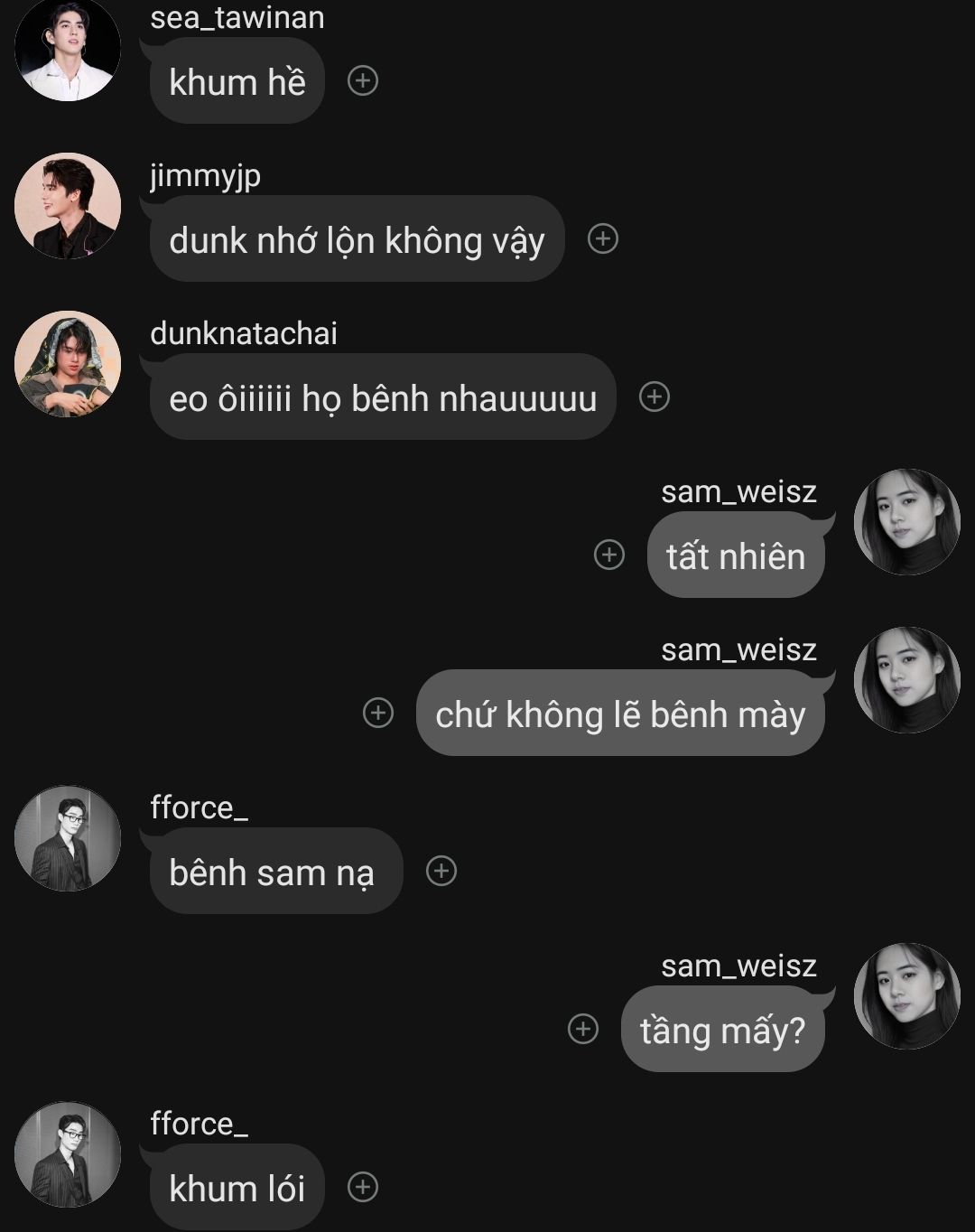Image resolution: width=975 pixels, height=1232 pixels.
Task: View jimmyjp's profile picture
Action: pyautogui.click(x=68, y=206)
